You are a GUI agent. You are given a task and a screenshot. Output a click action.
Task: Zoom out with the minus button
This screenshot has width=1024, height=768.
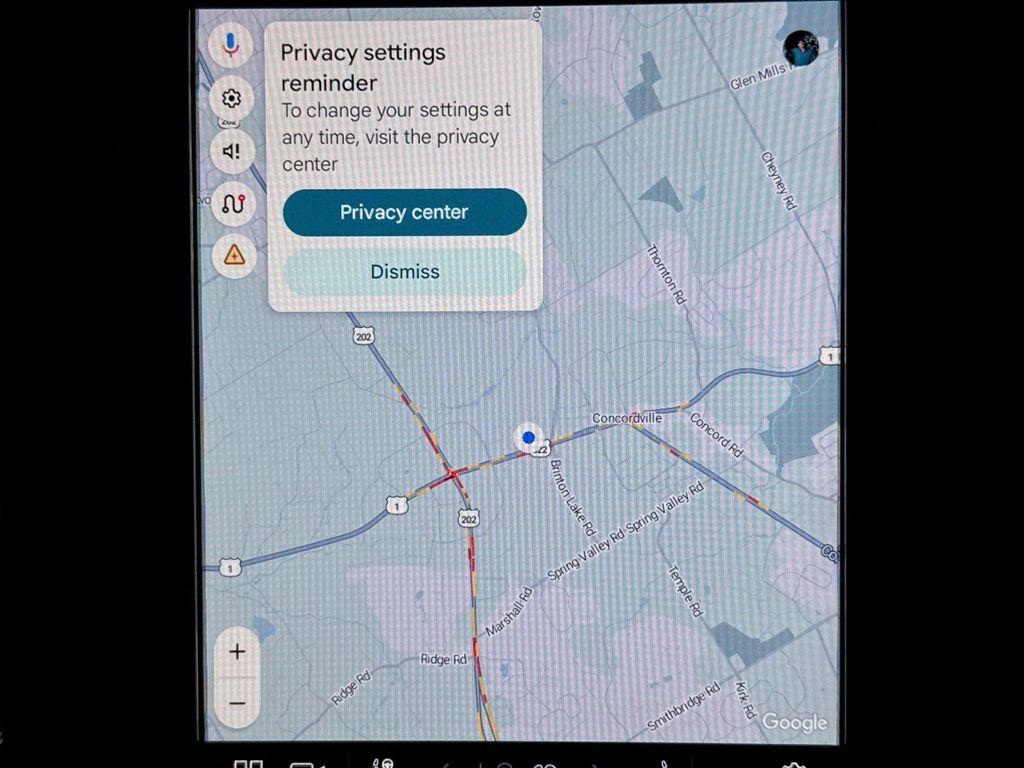(x=237, y=703)
